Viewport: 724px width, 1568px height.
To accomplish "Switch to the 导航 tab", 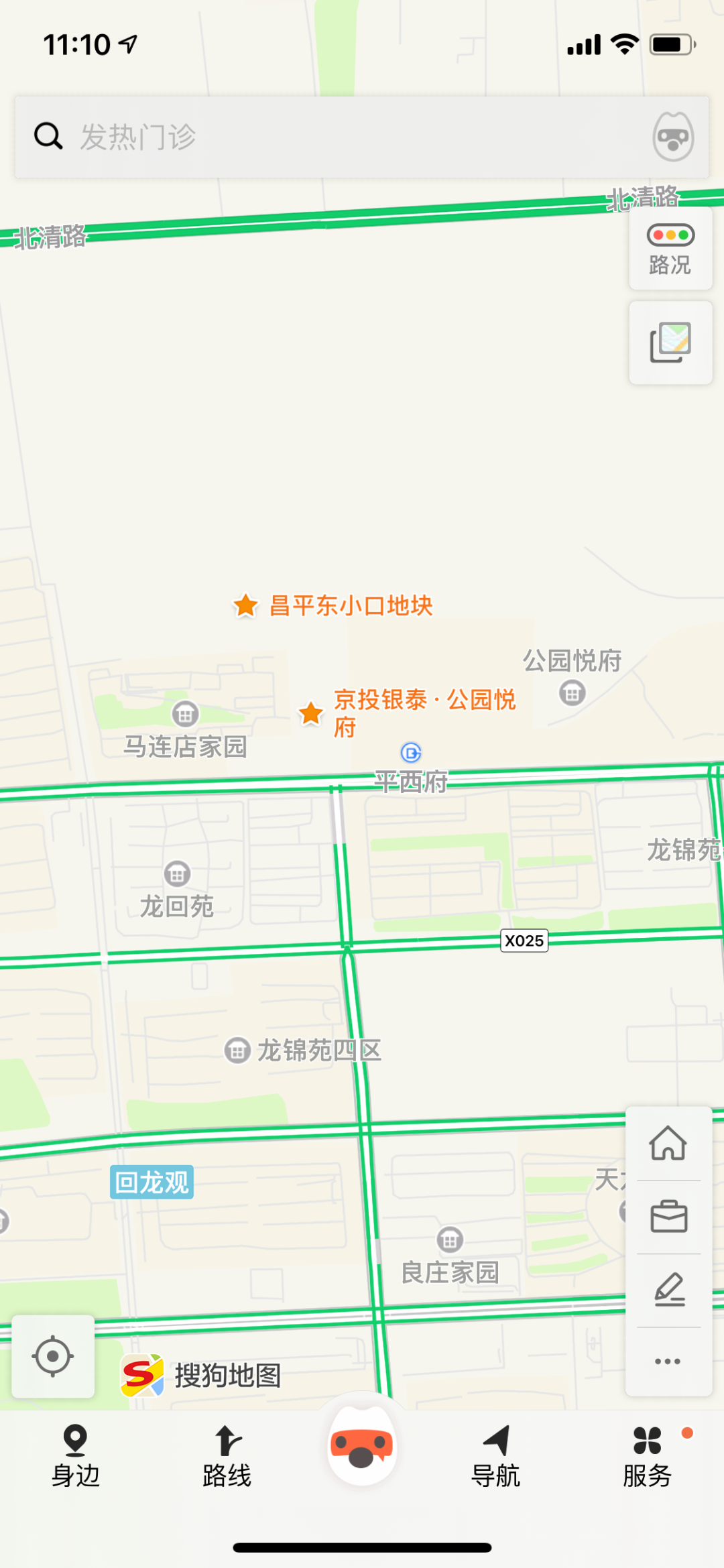I will (496, 1456).
